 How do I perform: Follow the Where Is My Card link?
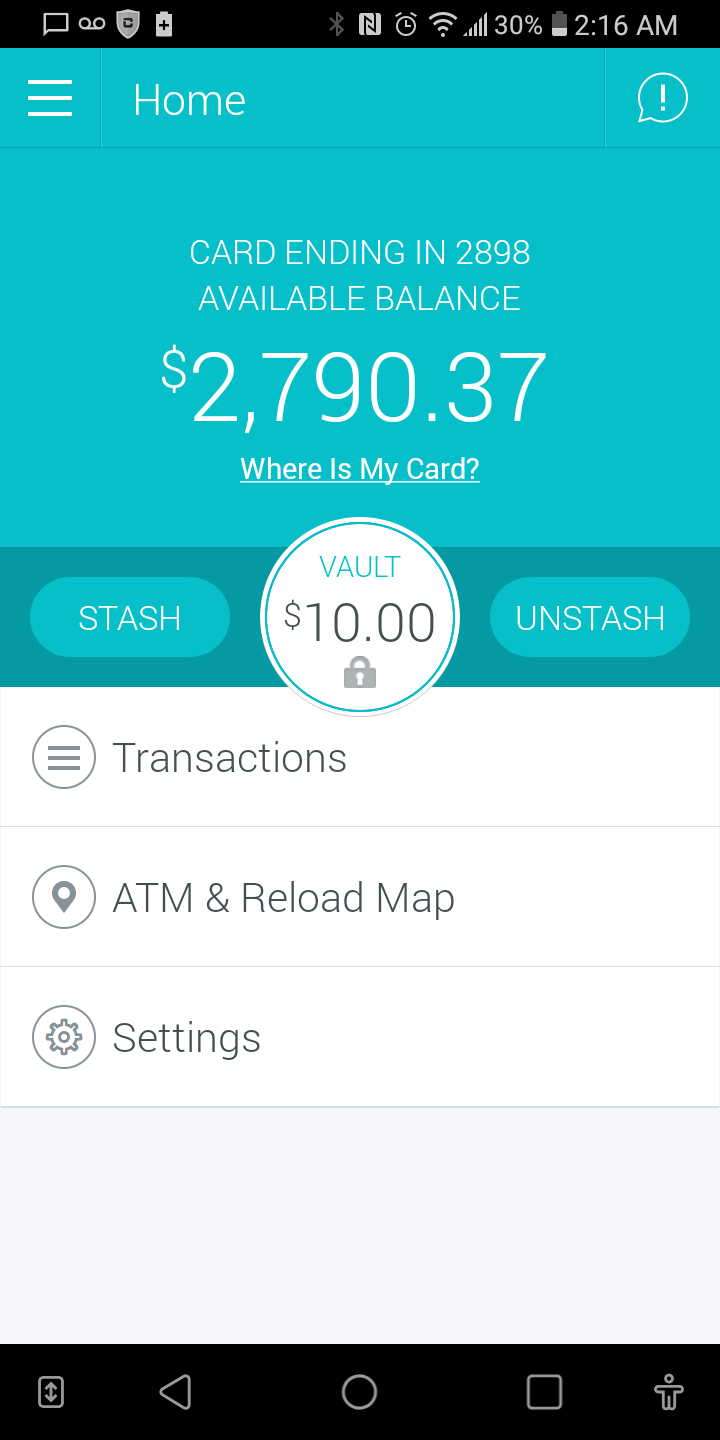[360, 469]
